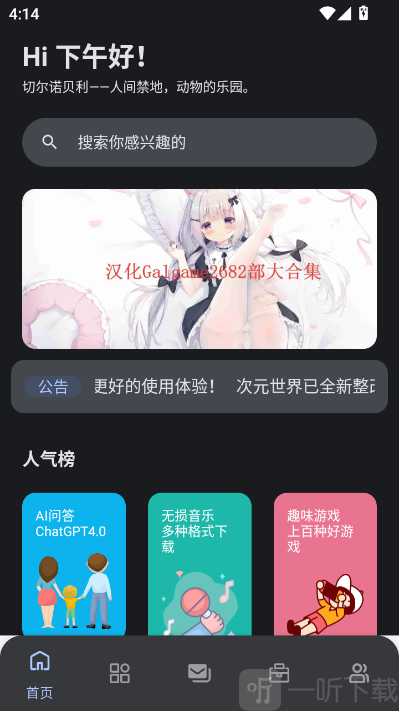Open the 汉化Galgame2682部大合集 banner

(x=200, y=269)
